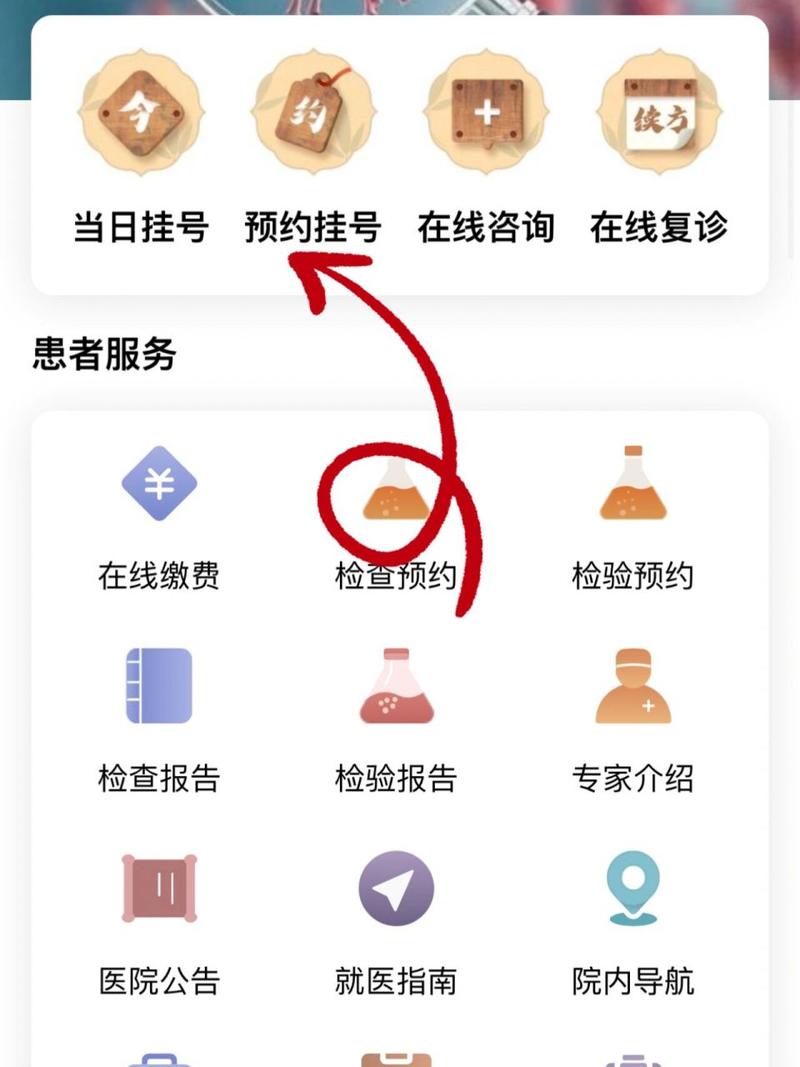Image resolution: width=800 pixels, height=1067 pixels.
Task: Click the 预约挂号 text label
Action: (315, 228)
